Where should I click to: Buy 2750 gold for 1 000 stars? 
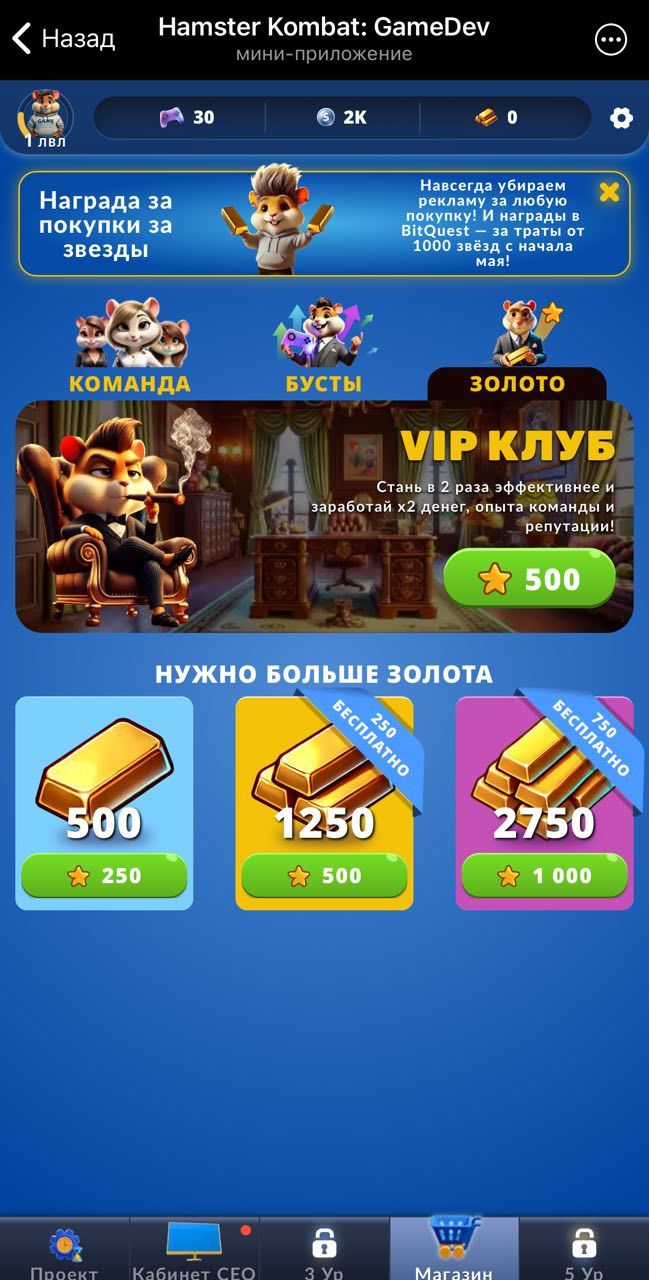point(544,876)
